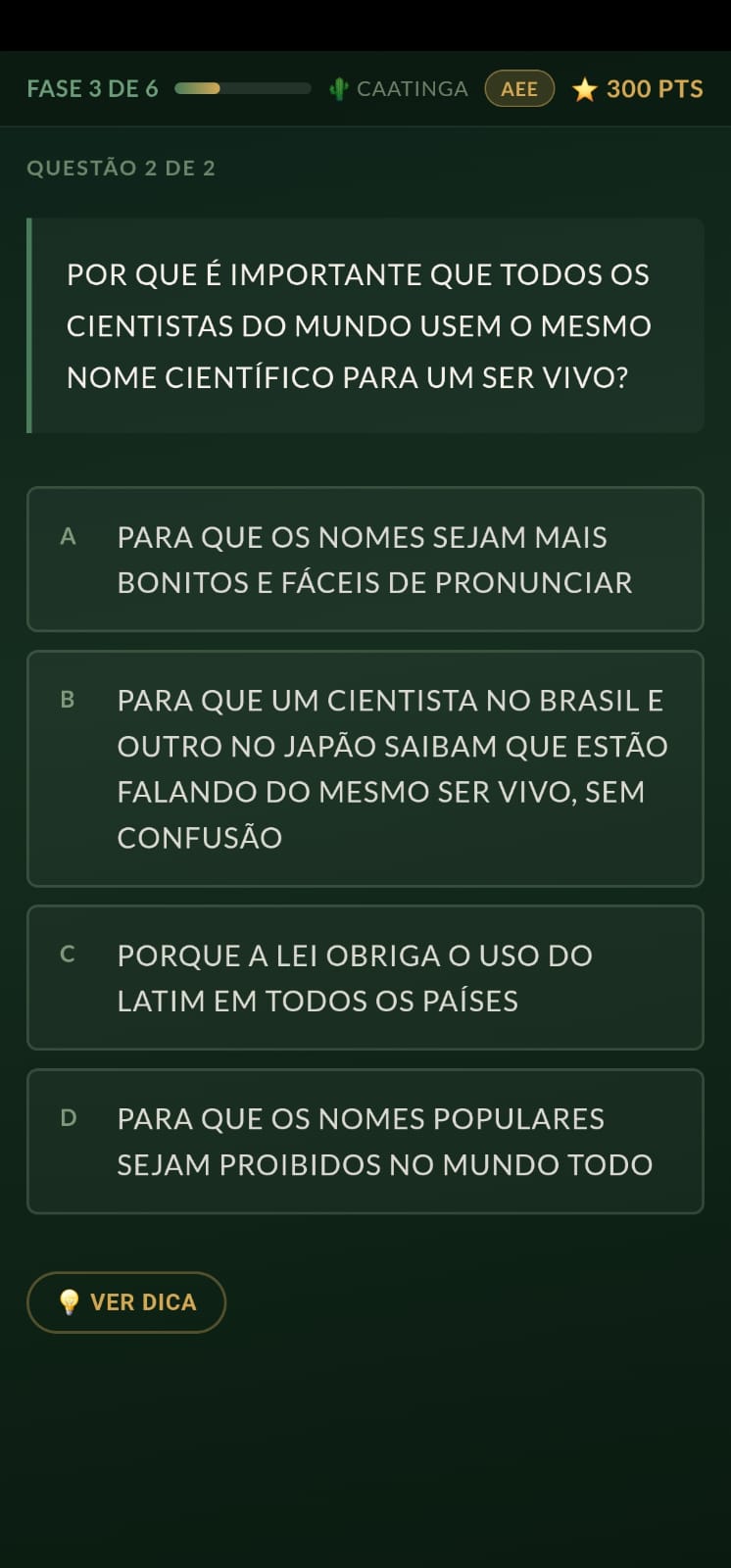Screen dimensions: 731x1568
Task: Click the QUESTÃO 2 DE 2 label
Action: click(122, 168)
